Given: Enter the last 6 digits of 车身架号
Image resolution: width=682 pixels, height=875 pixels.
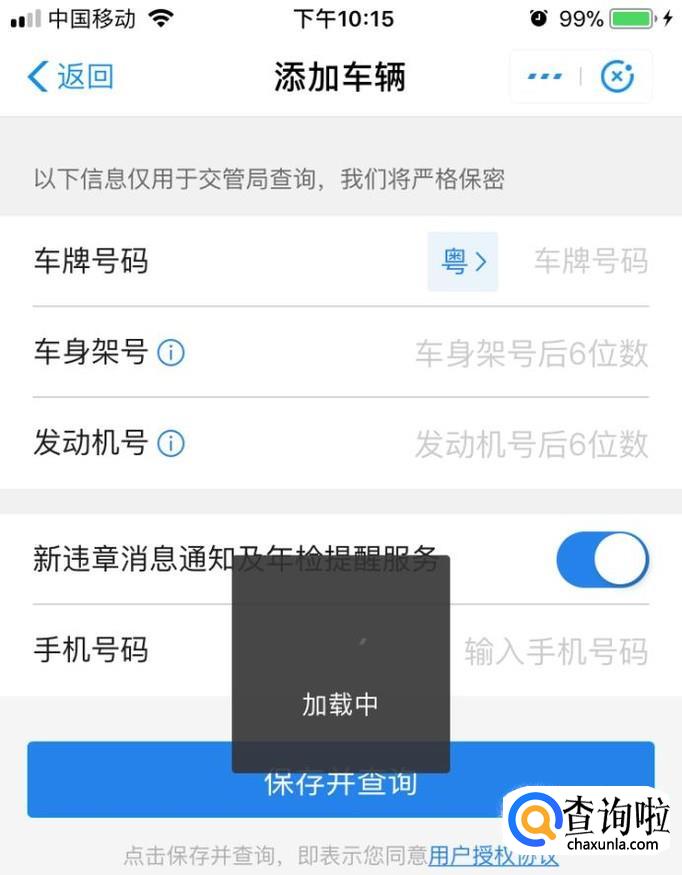Looking at the screenshot, I should point(531,353).
